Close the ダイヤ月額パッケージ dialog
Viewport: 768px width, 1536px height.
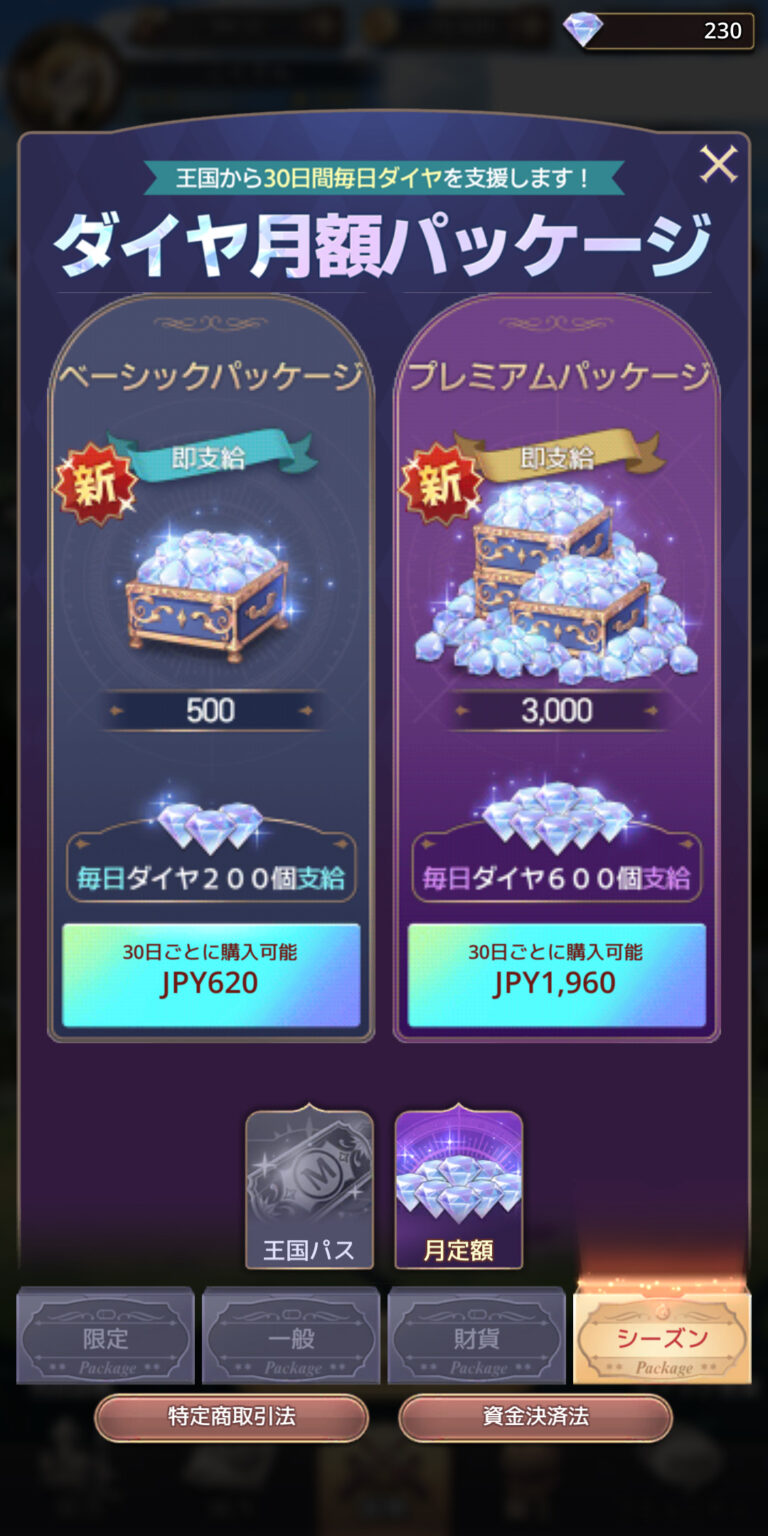click(x=717, y=163)
